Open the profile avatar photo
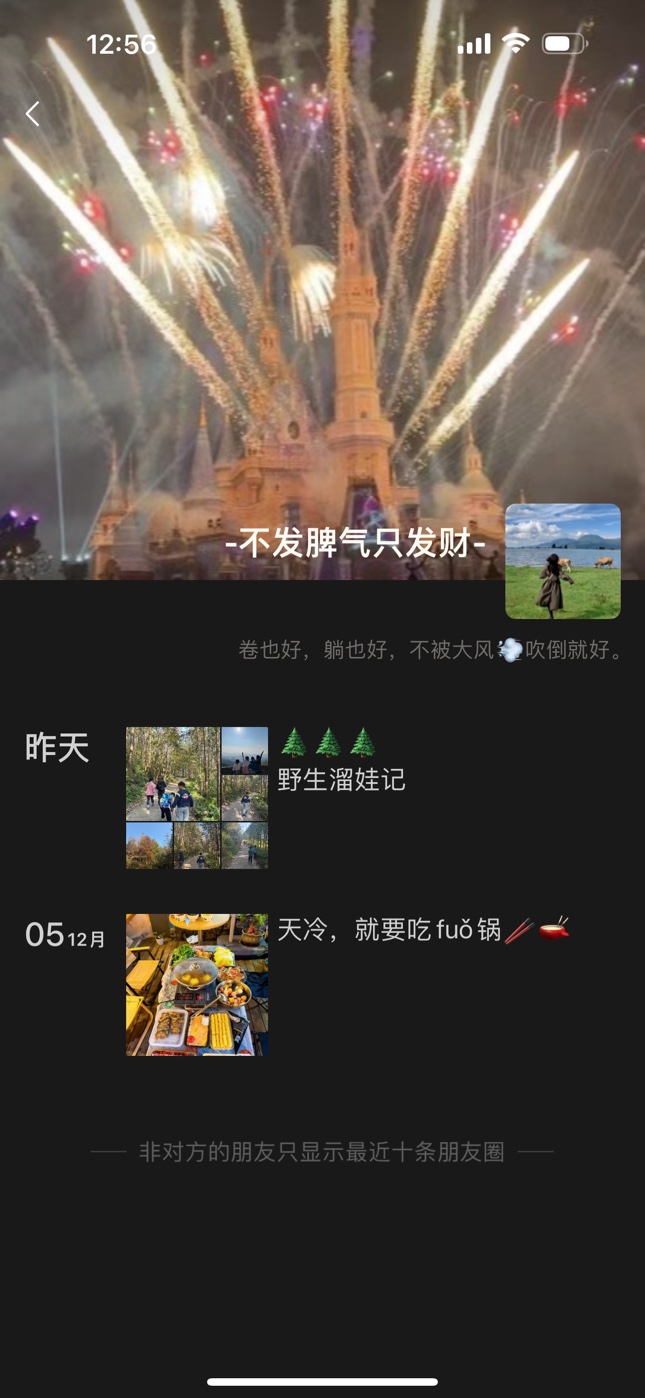This screenshot has width=645, height=1398. [x=562, y=561]
